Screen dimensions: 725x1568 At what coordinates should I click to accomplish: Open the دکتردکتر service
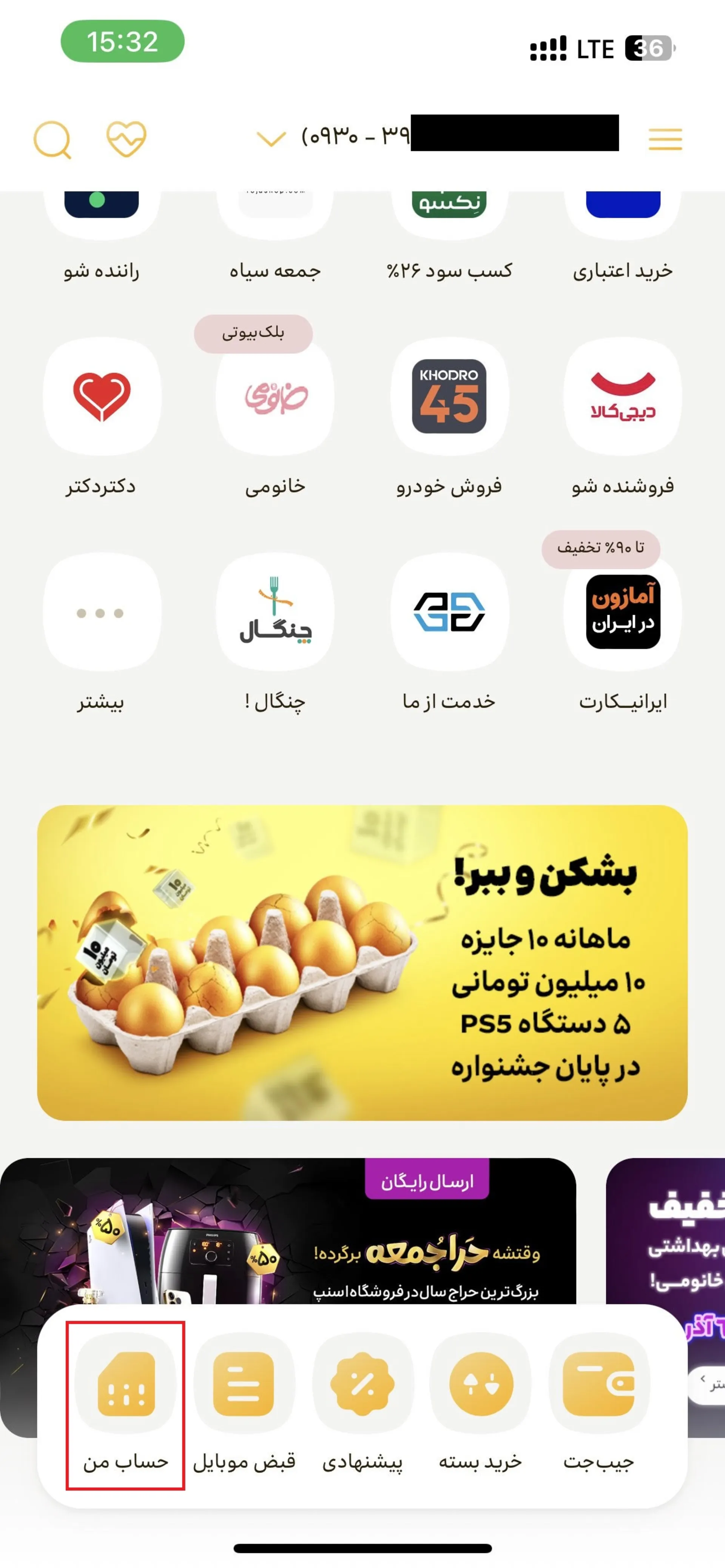point(102,397)
